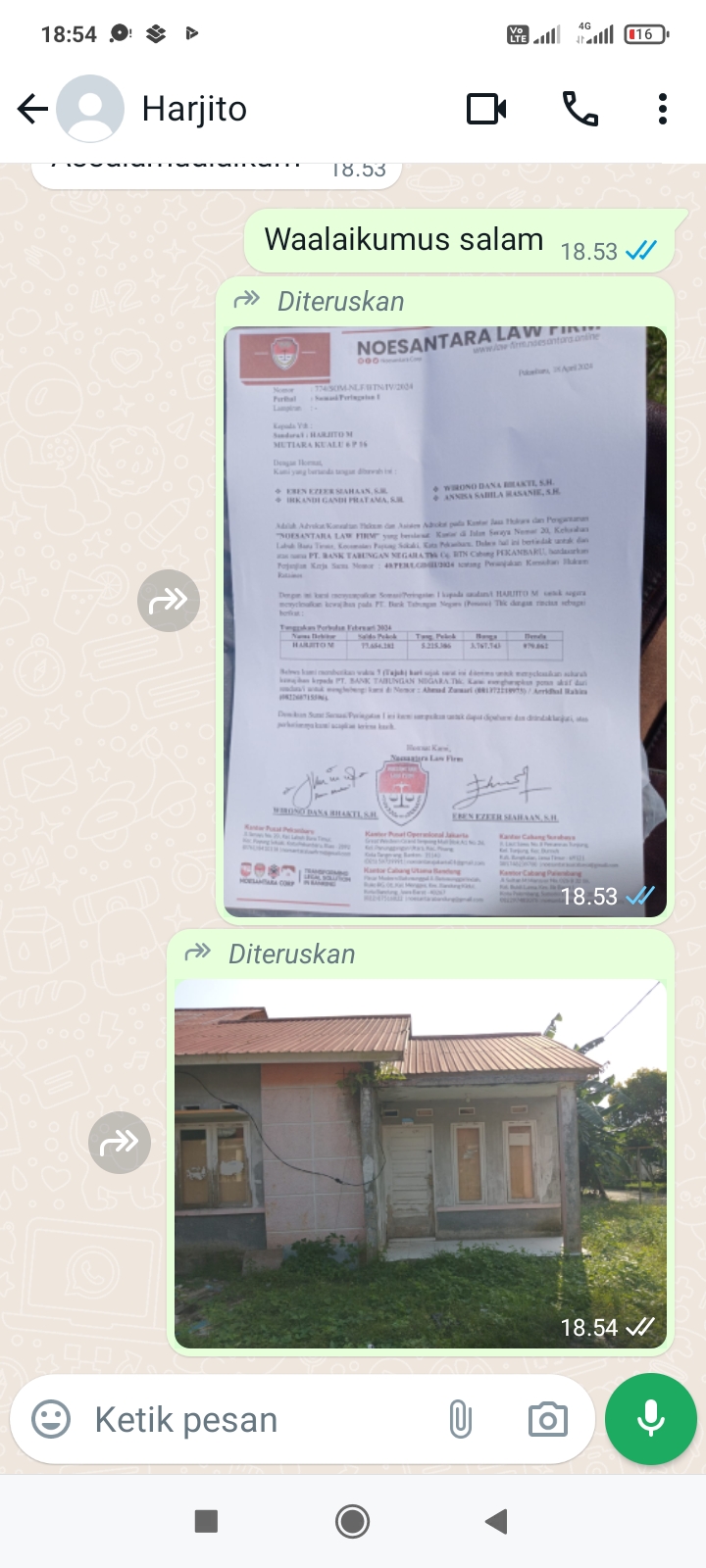Image resolution: width=706 pixels, height=1568 pixels.
Task: Open recent apps from navigation bar
Action: point(206,1521)
